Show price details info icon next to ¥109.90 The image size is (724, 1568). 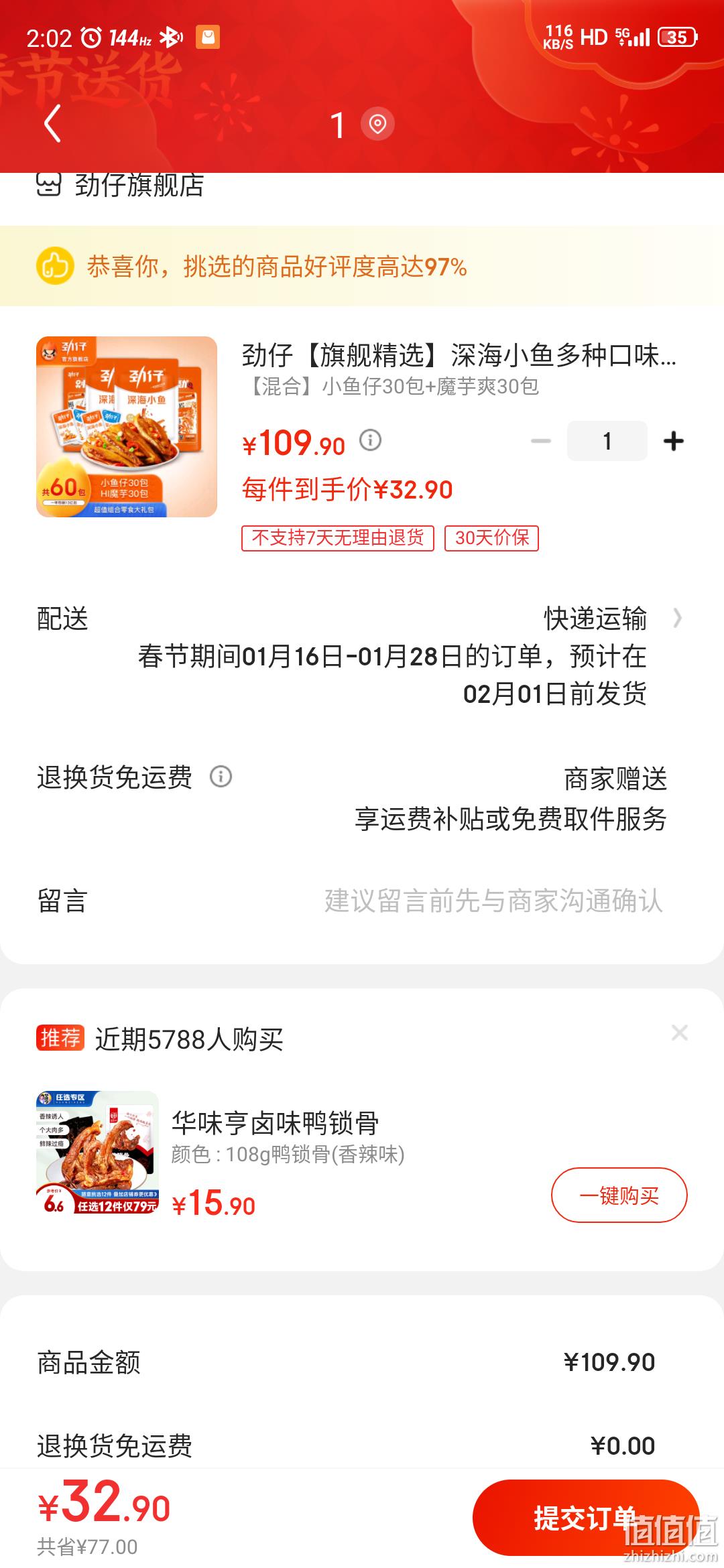coord(371,440)
